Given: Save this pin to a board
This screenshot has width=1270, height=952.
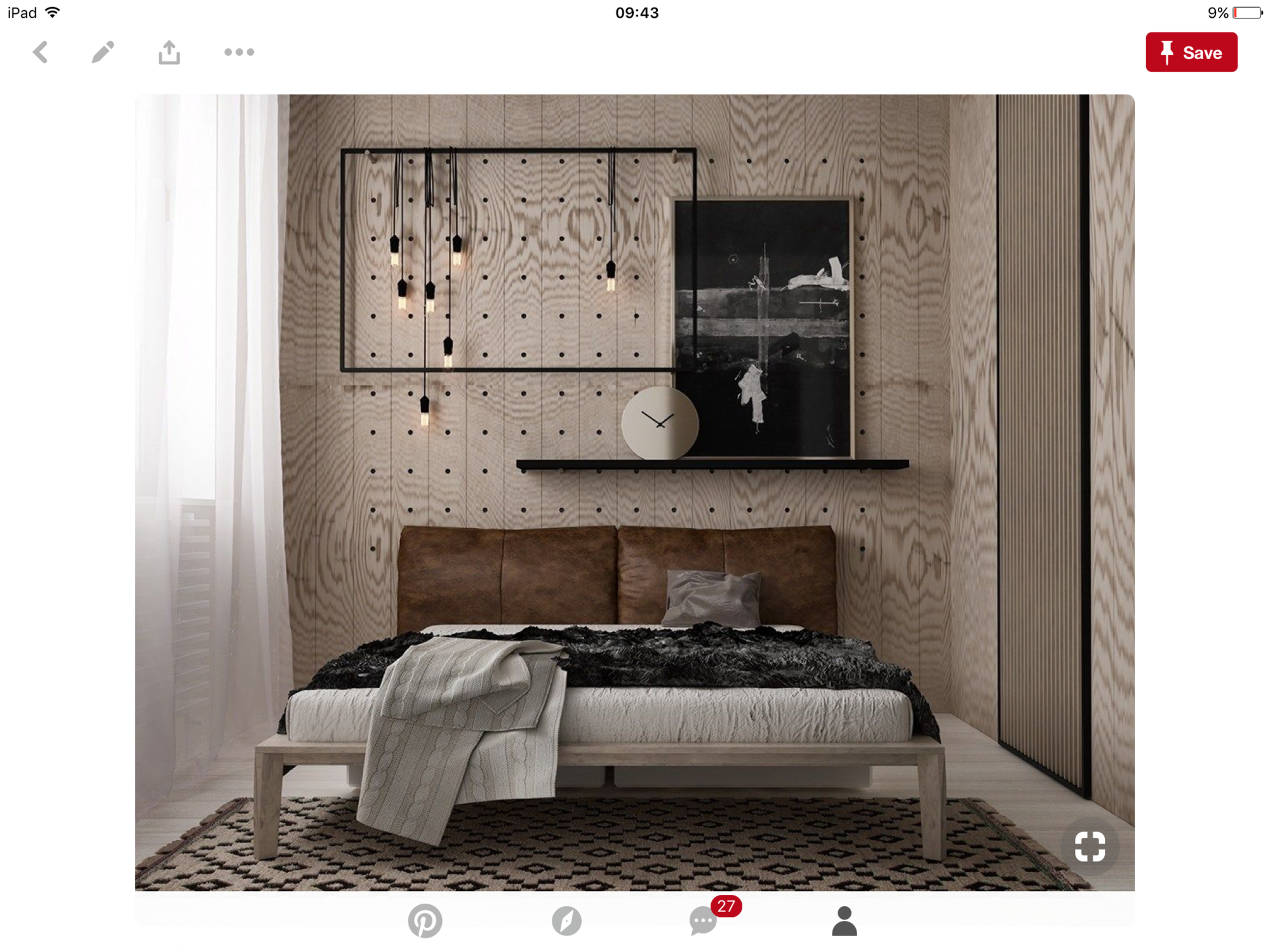Looking at the screenshot, I should (1191, 52).
